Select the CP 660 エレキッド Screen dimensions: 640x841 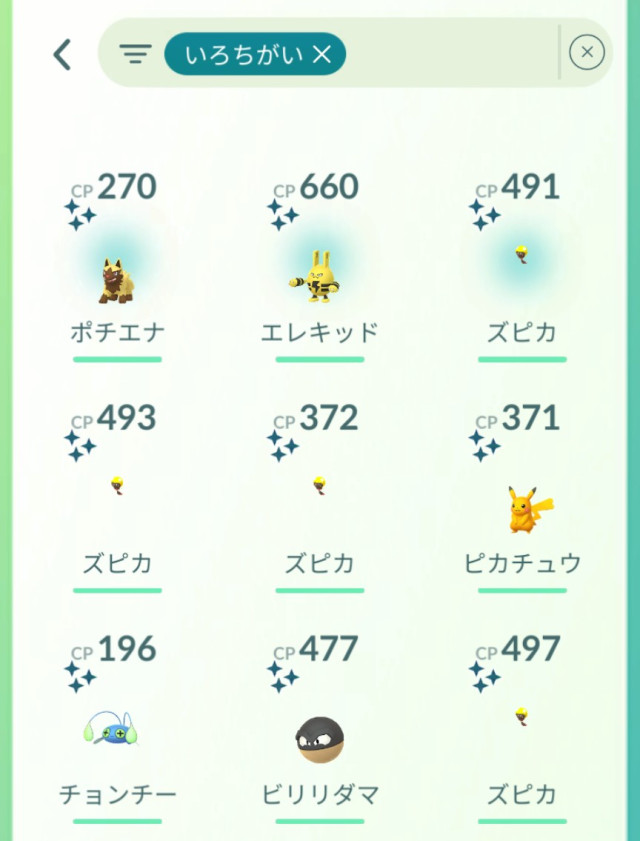point(319,277)
